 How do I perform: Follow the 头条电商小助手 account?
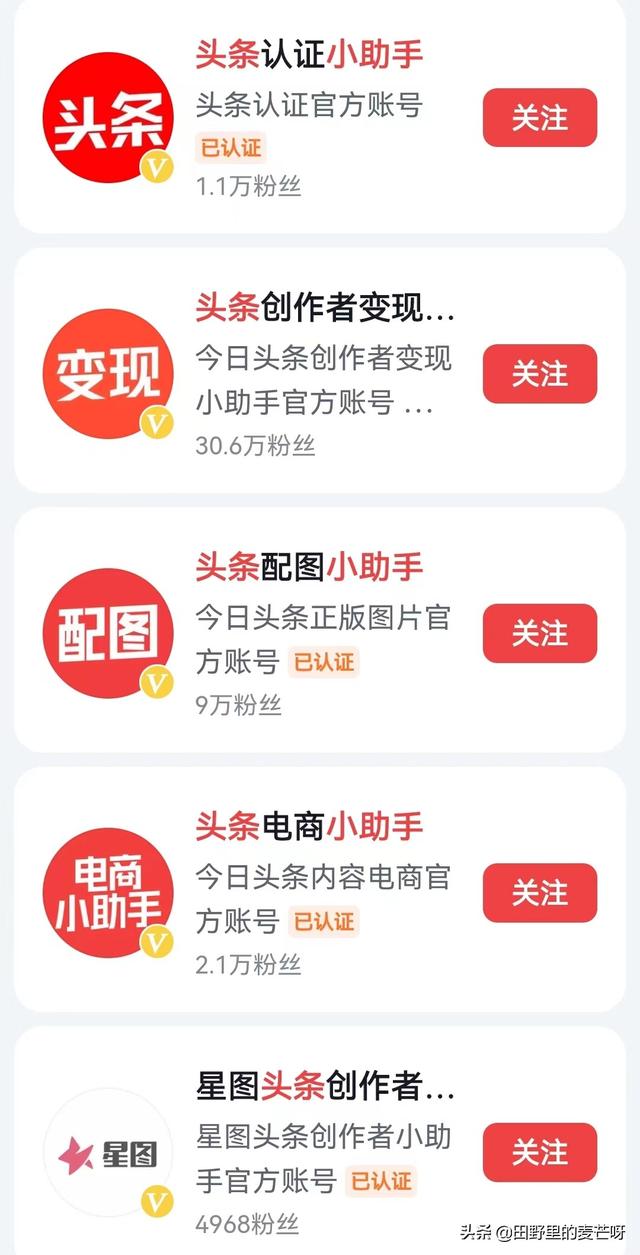coord(540,893)
